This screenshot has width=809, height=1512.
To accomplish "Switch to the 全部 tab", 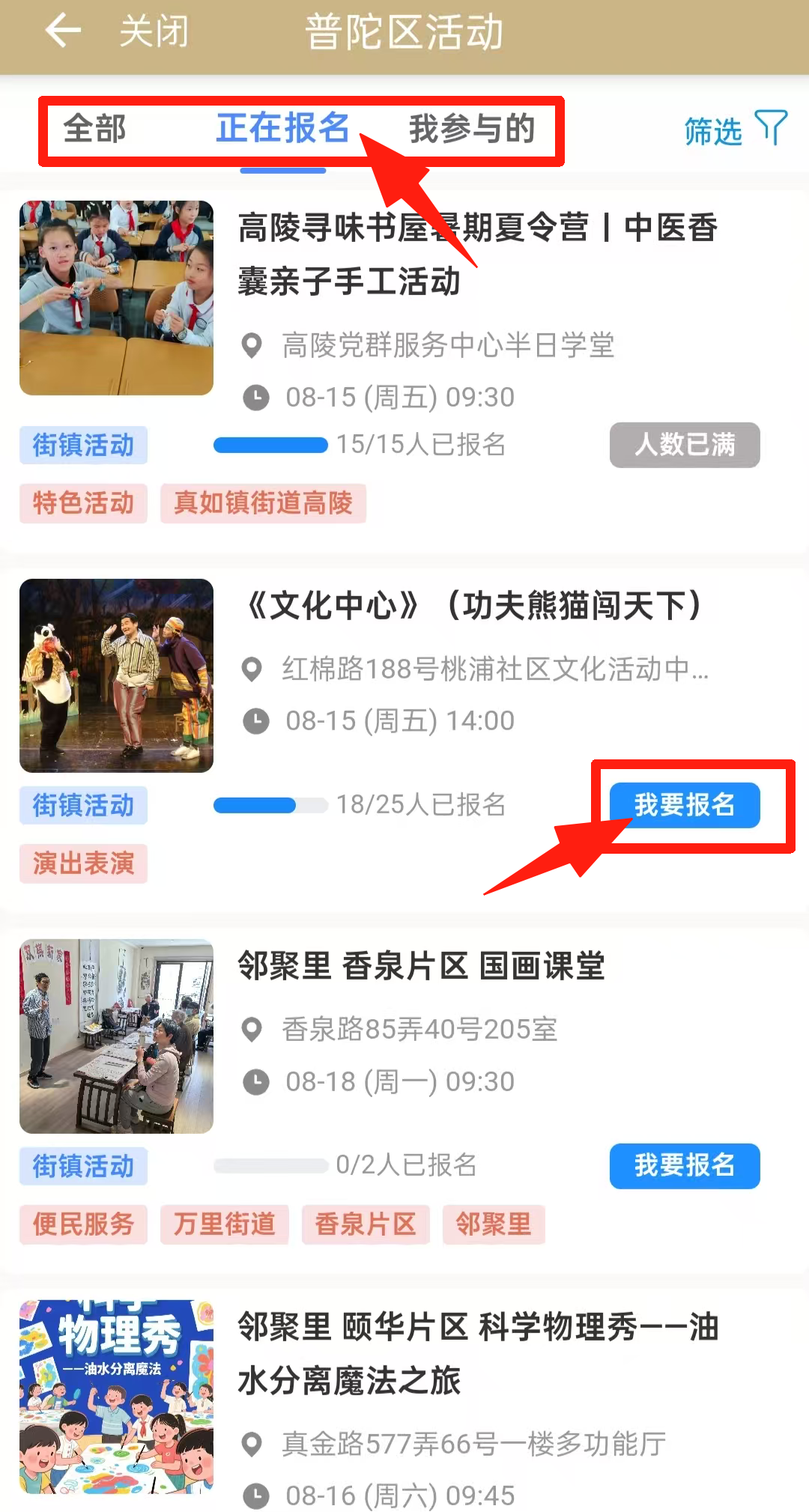I will tap(94, 129).
